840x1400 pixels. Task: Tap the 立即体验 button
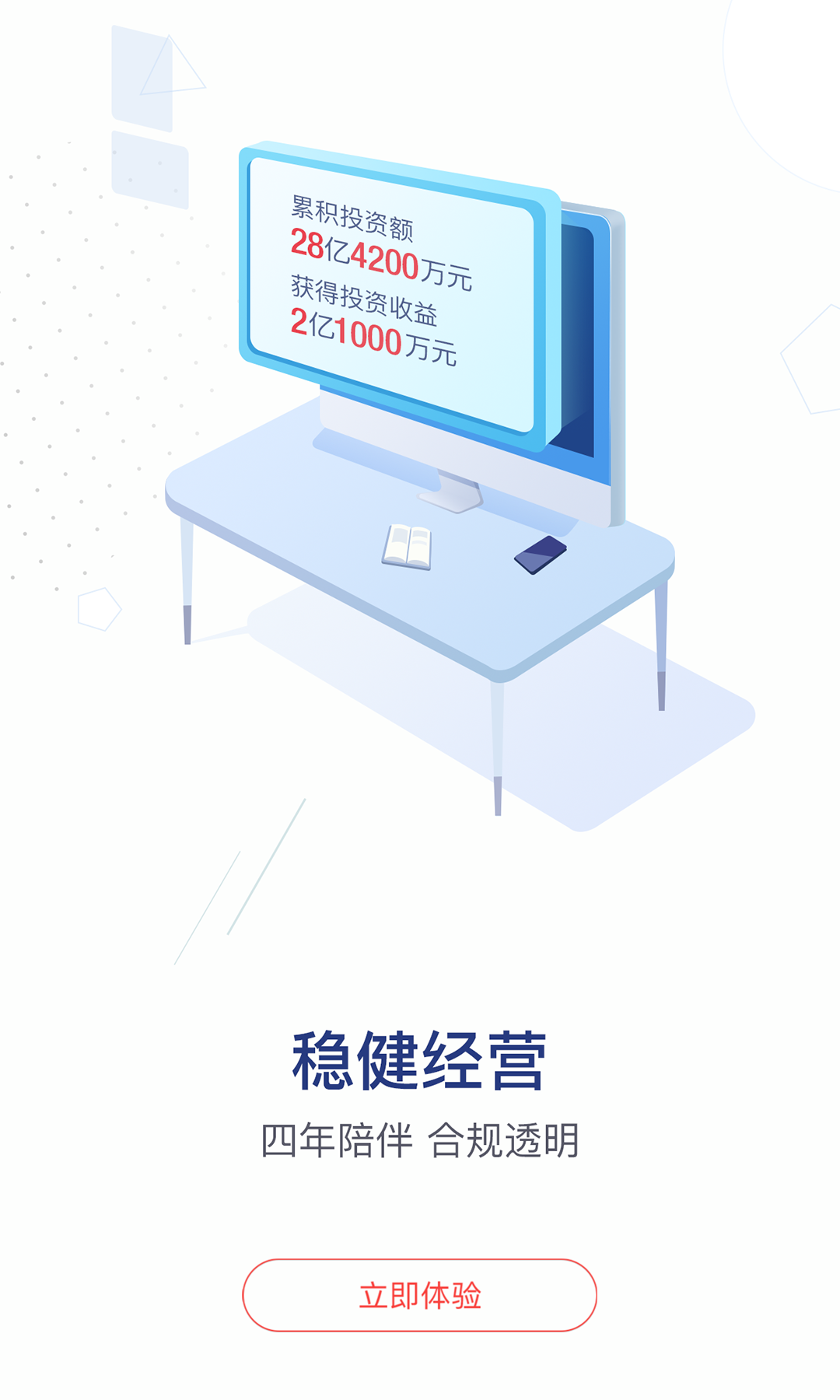coord(419,1295)
